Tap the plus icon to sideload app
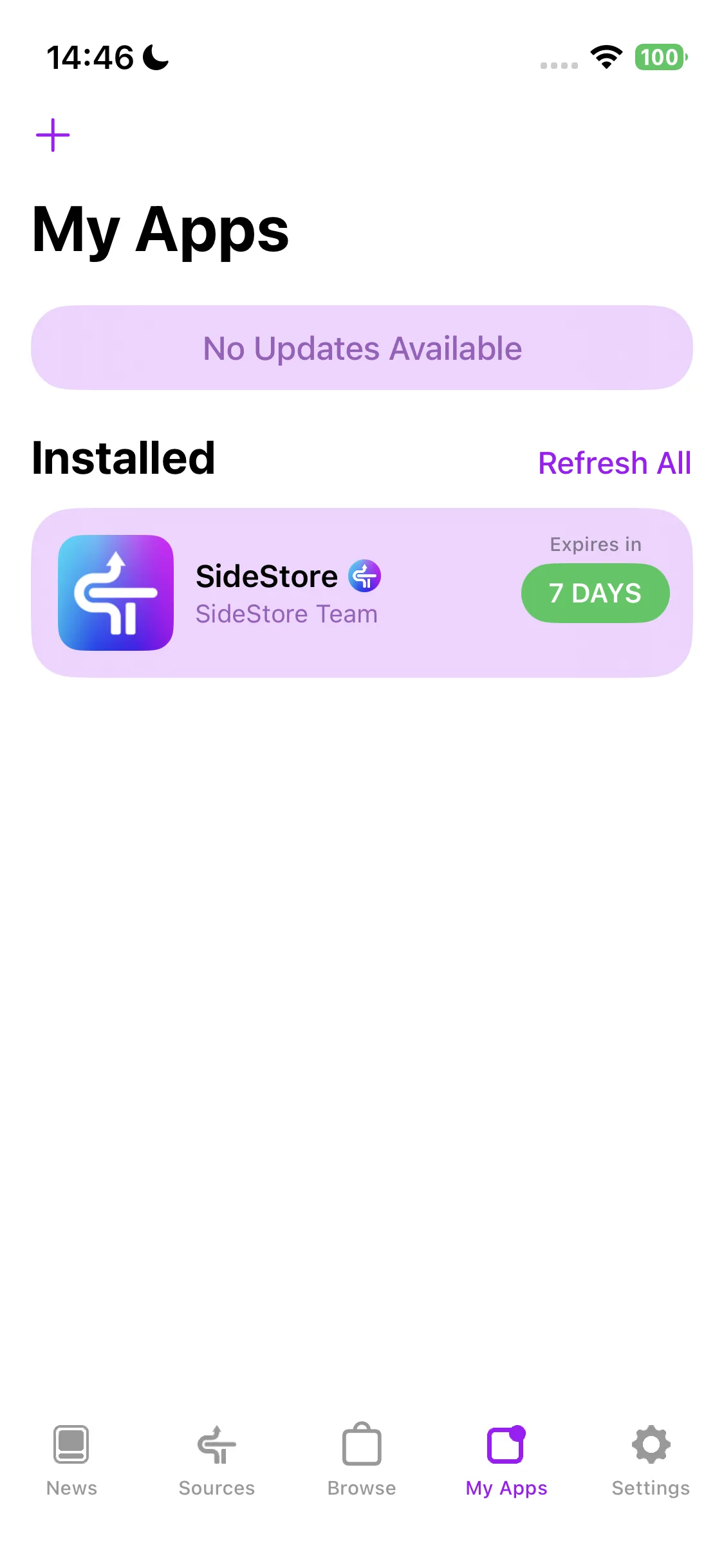This screenshot has width=724, height=1568. (x=53, y=135)
